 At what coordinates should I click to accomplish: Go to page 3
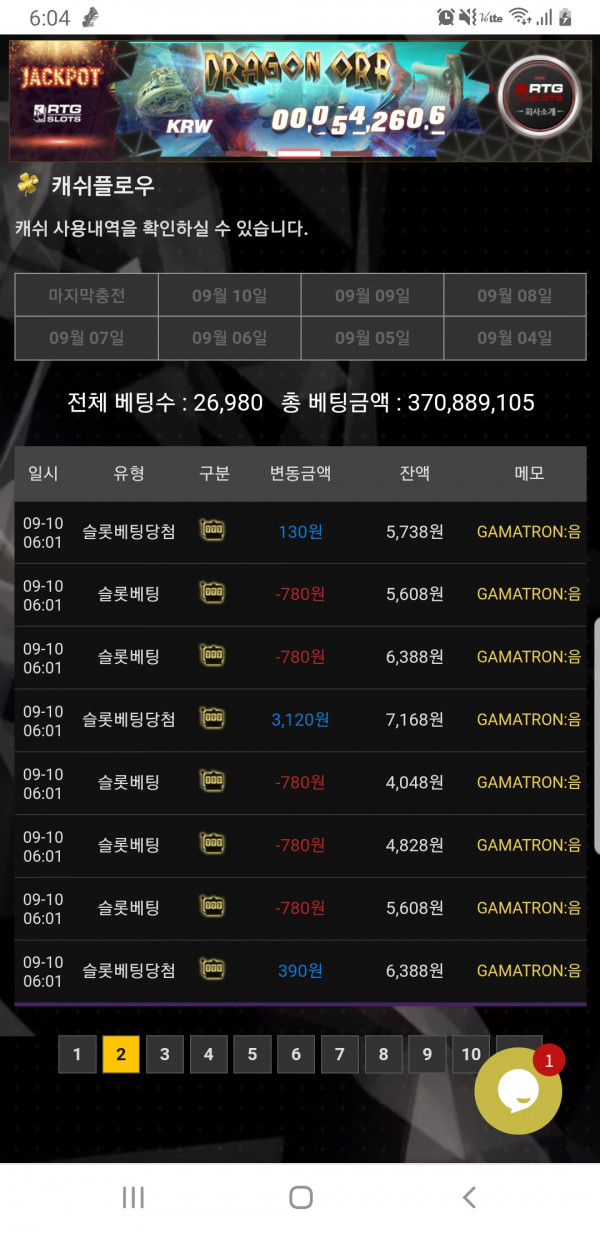(165, 1054)
